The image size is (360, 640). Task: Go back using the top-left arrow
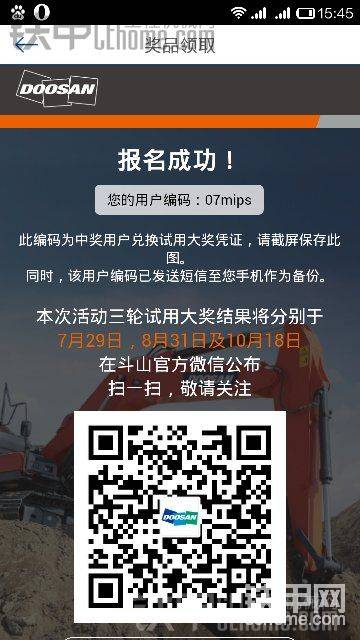point(25,44)
